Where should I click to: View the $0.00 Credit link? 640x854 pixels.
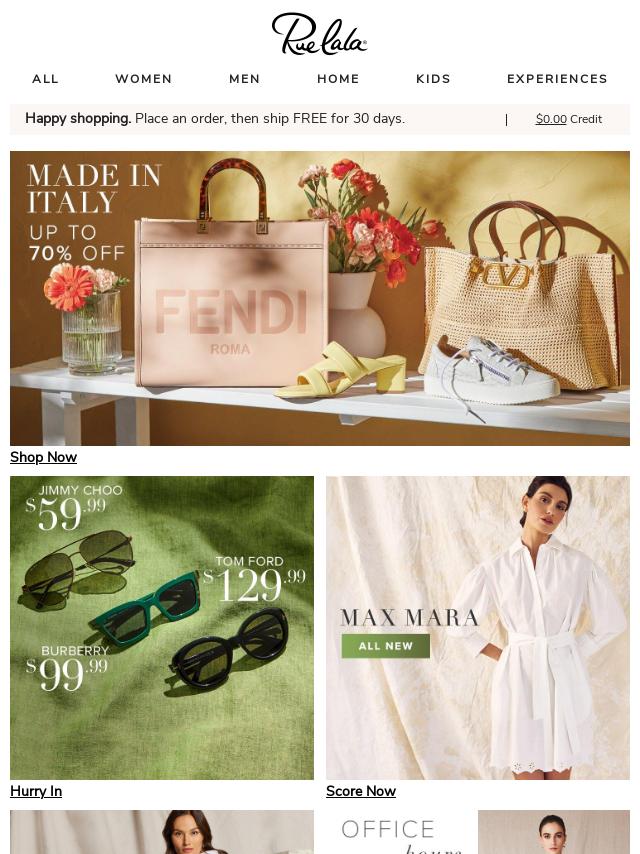point(568,119)
